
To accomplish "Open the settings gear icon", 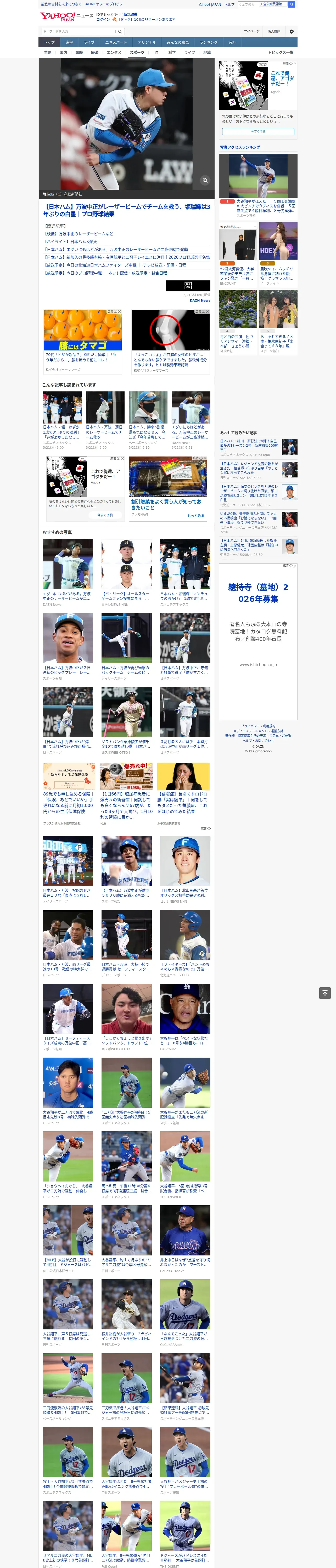I will tap(292, 32).
